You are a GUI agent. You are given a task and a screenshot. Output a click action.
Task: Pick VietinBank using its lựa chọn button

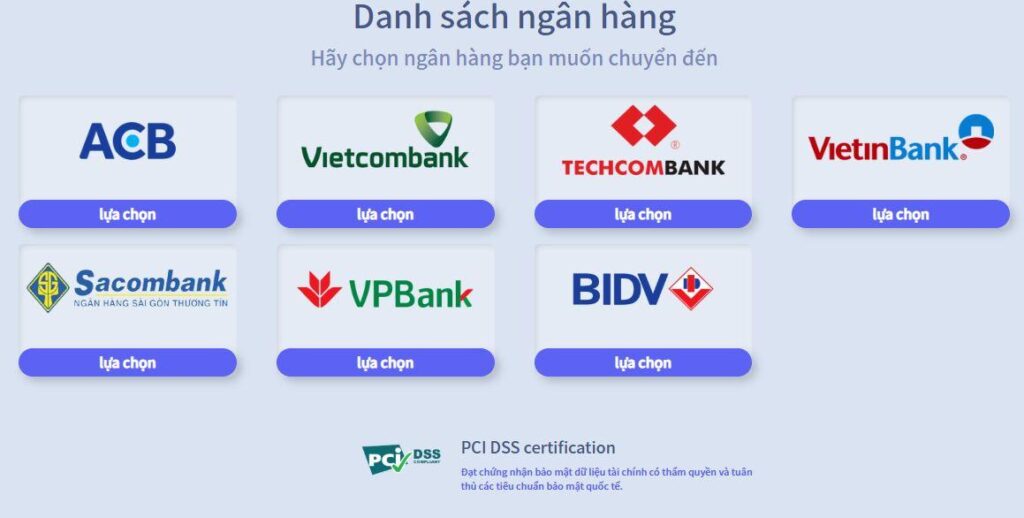click(x=900, y=214)
